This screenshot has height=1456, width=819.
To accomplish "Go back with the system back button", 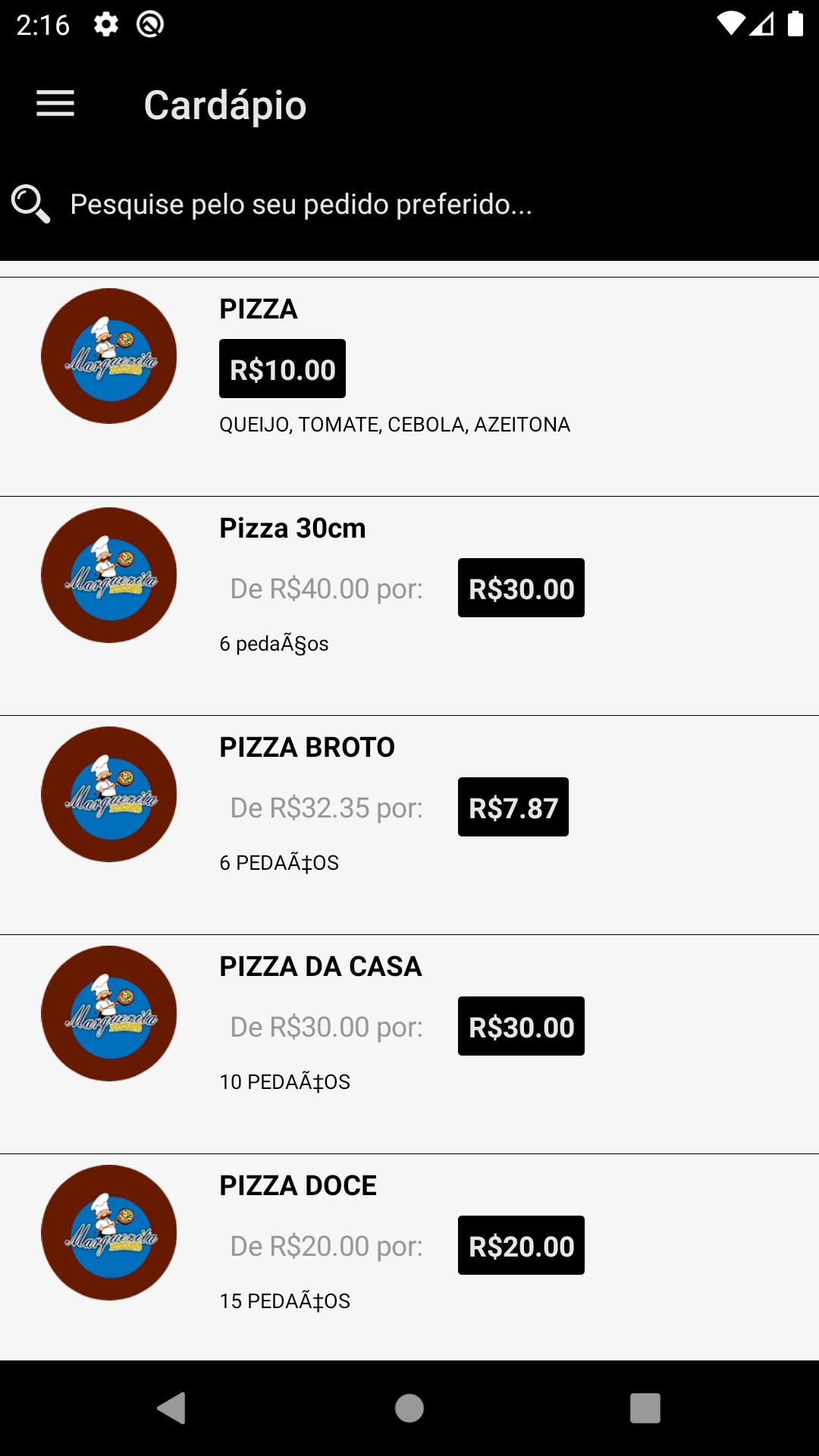I will click(171, 1408).
